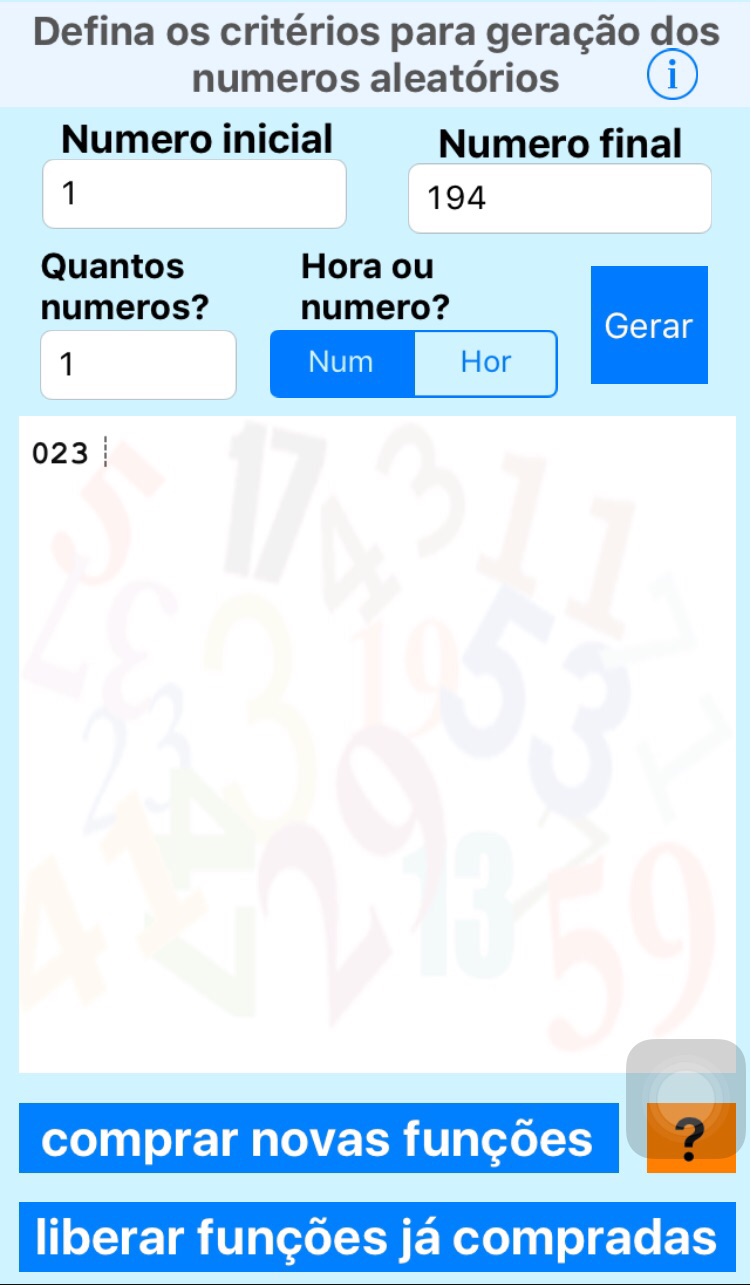The image size is (751, 1285).
Task: Open comprar novas funções
Action: pyautogui.click(x=319, y=1138)
